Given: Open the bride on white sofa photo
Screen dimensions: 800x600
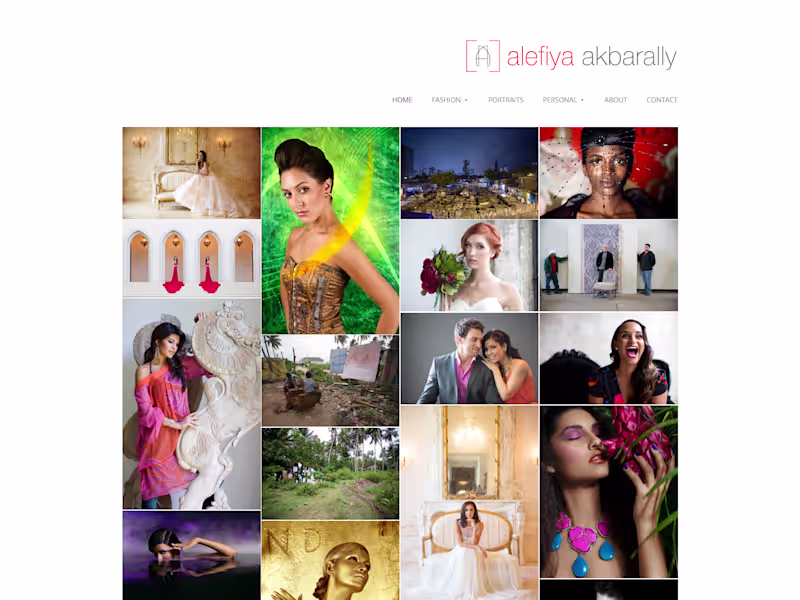Looking at the screenshot, I should 191,172.
